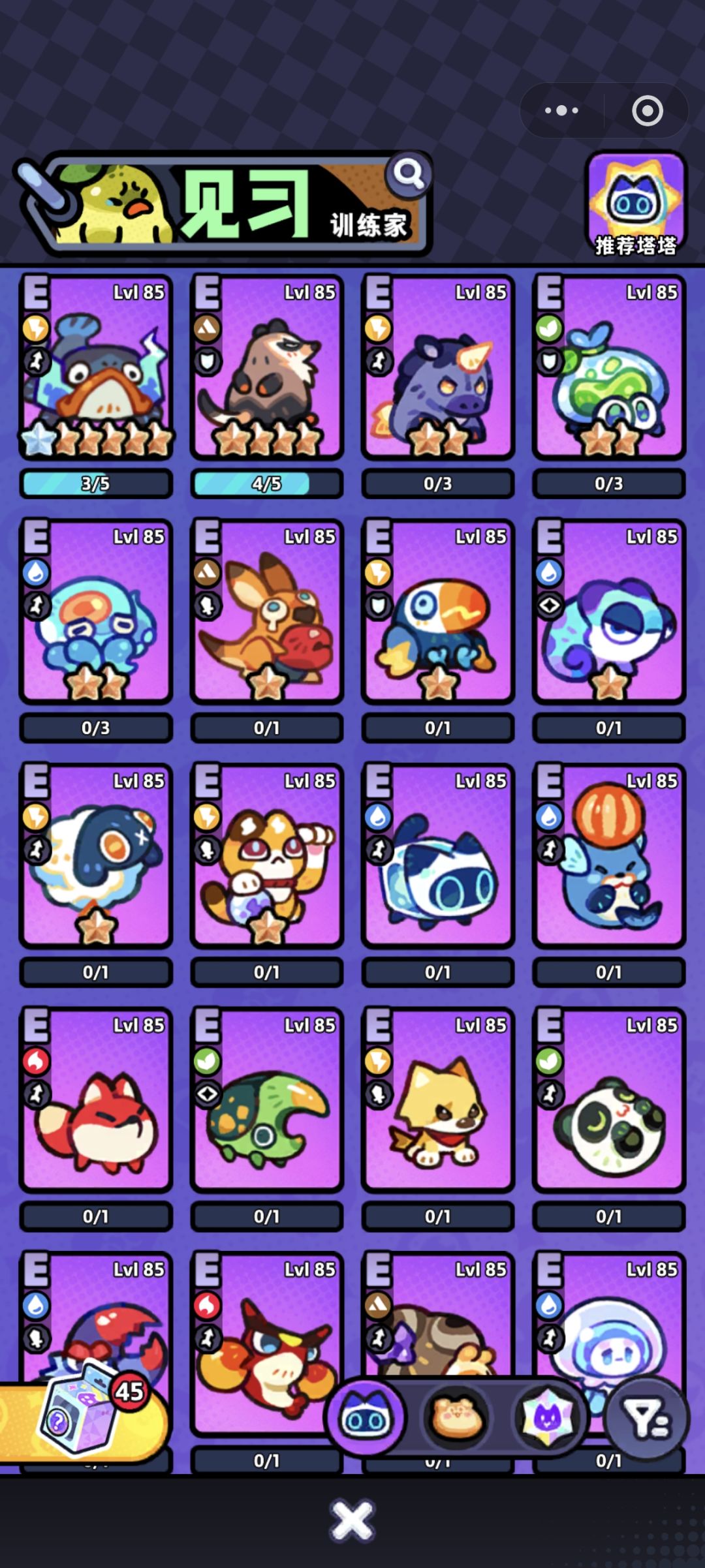
Task: Open the purple horned boar card
Action: point(438,367)
